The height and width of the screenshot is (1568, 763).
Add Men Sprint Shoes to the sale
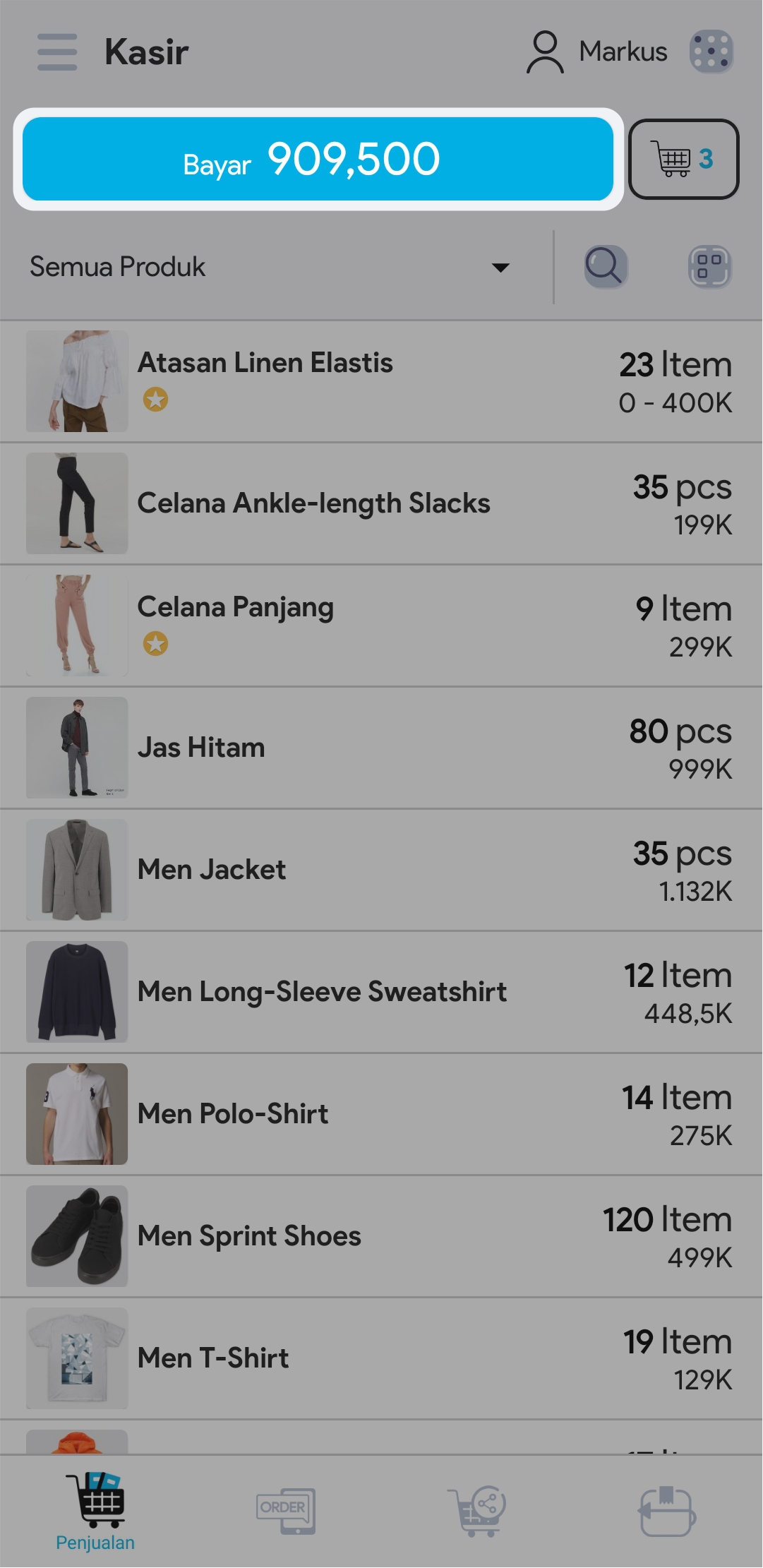[x=381, y=1236]
